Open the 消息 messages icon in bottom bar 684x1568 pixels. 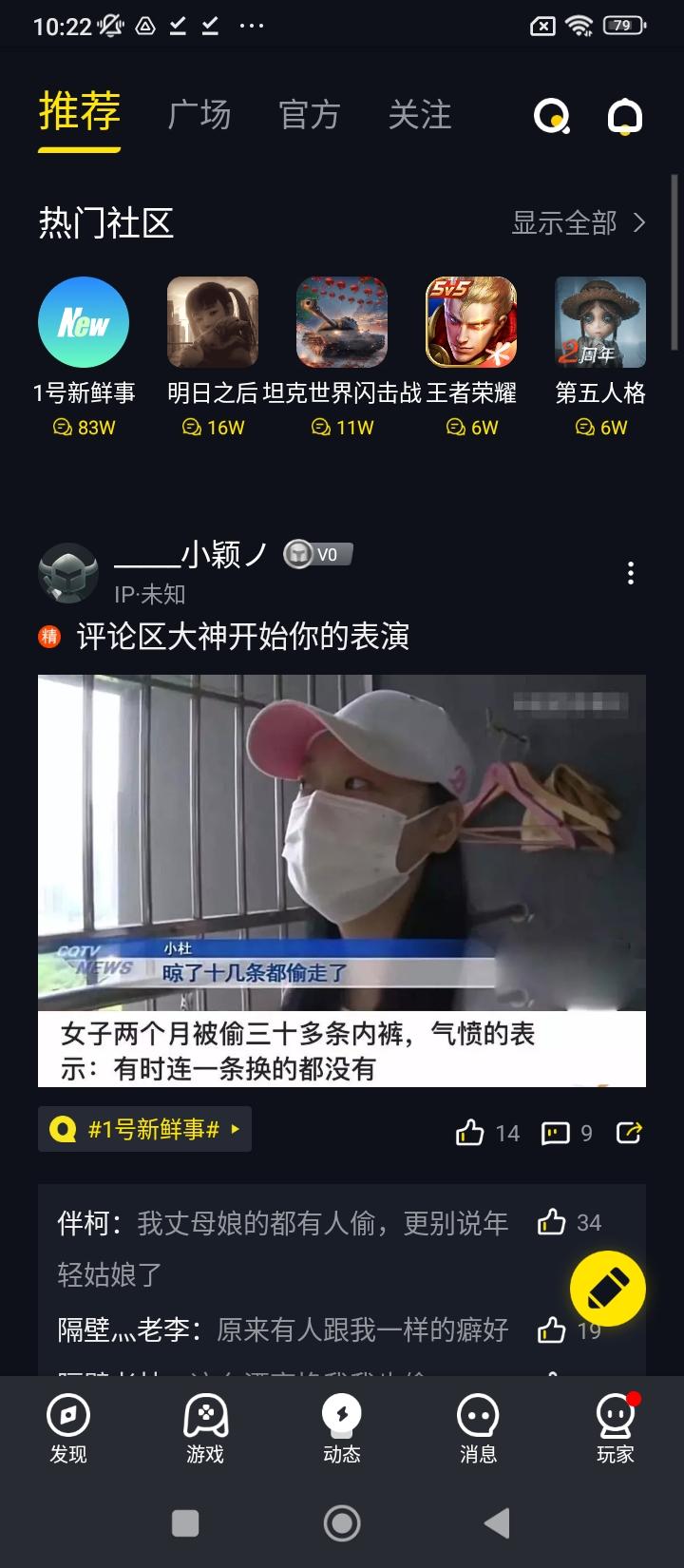pyautogui.click(x=478, y=1416)
